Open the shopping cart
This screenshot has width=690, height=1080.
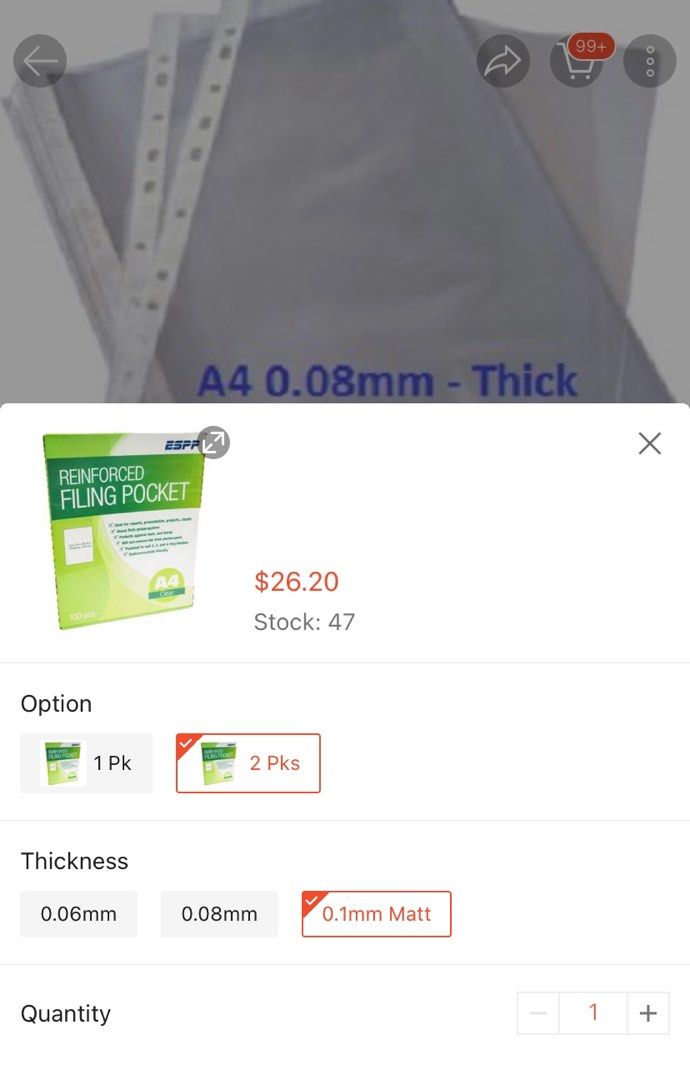(x=577, y=61)
